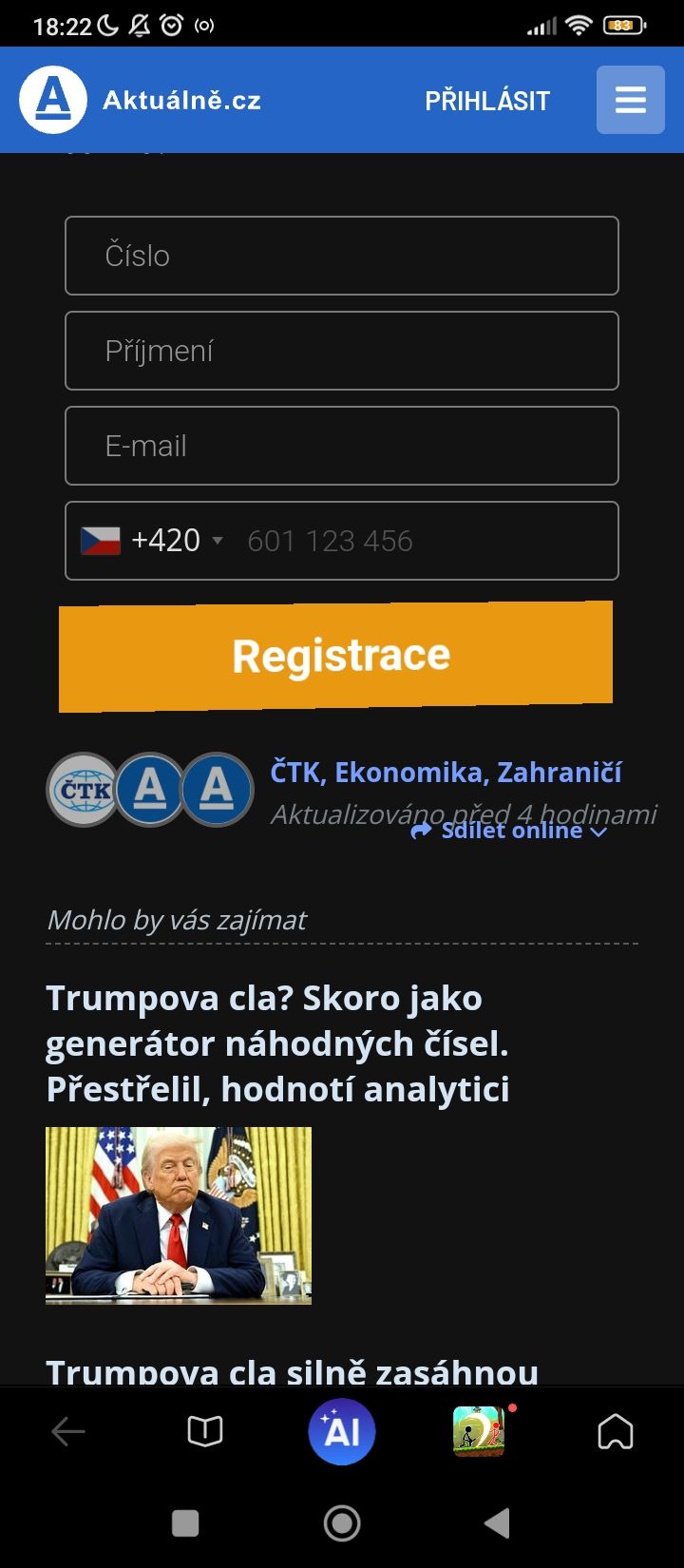684x1568 pixels.
Task: Go to the Aktuálně.cz homepage logo
Action: [140, 100]
